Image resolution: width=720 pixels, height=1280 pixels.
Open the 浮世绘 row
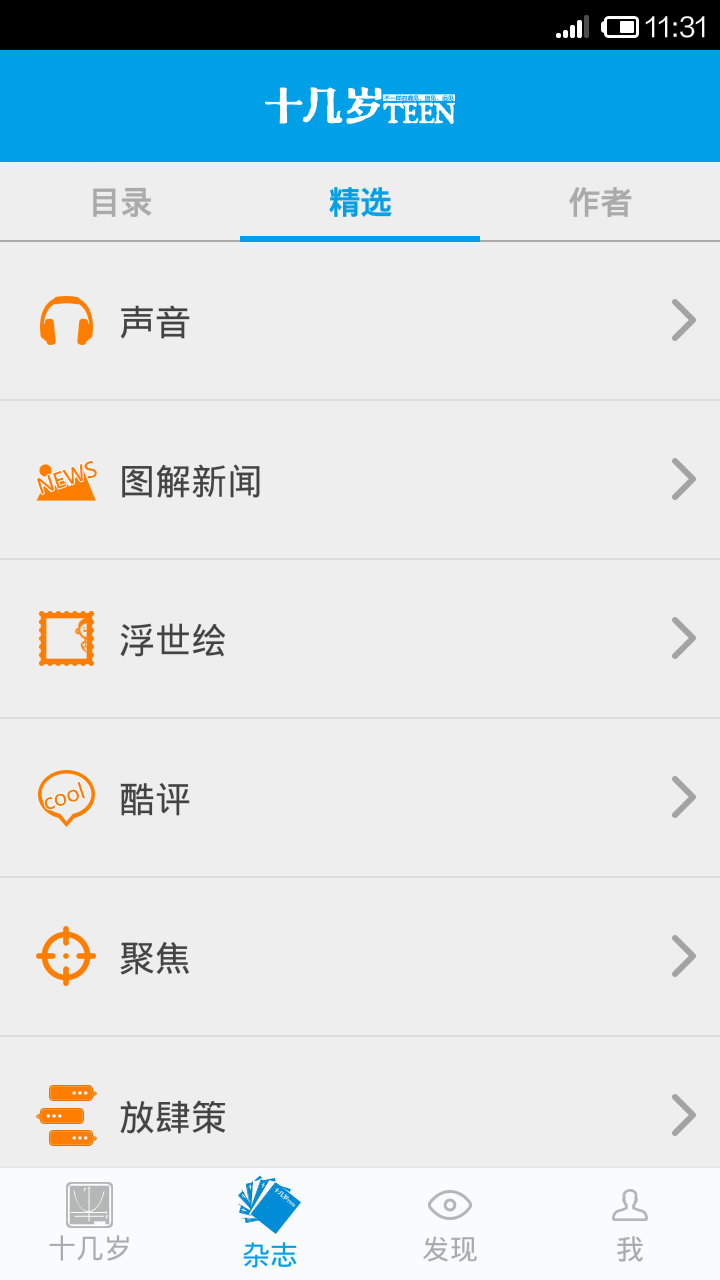(x=360, y=639)
